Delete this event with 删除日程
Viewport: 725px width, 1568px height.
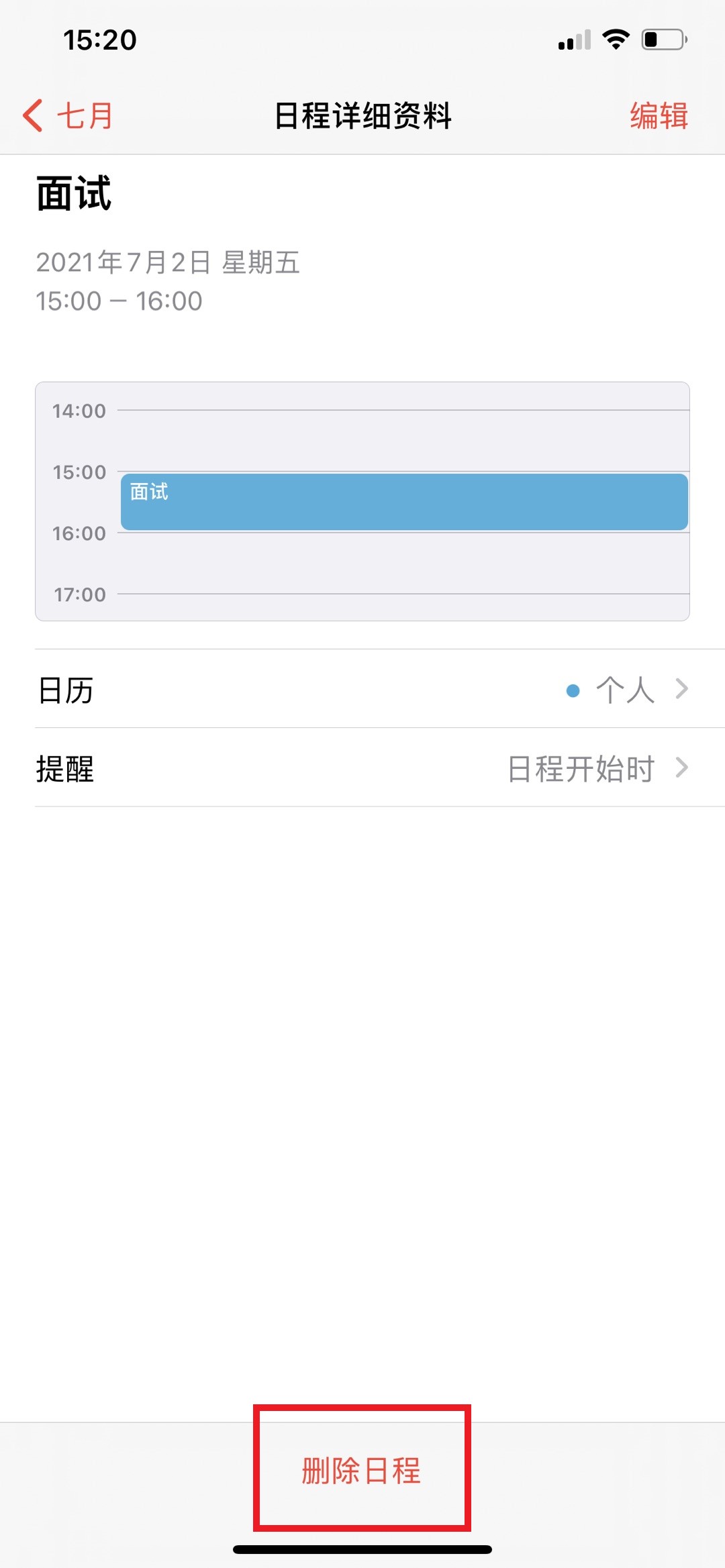pyautogui.click(x=361, y=1470)
